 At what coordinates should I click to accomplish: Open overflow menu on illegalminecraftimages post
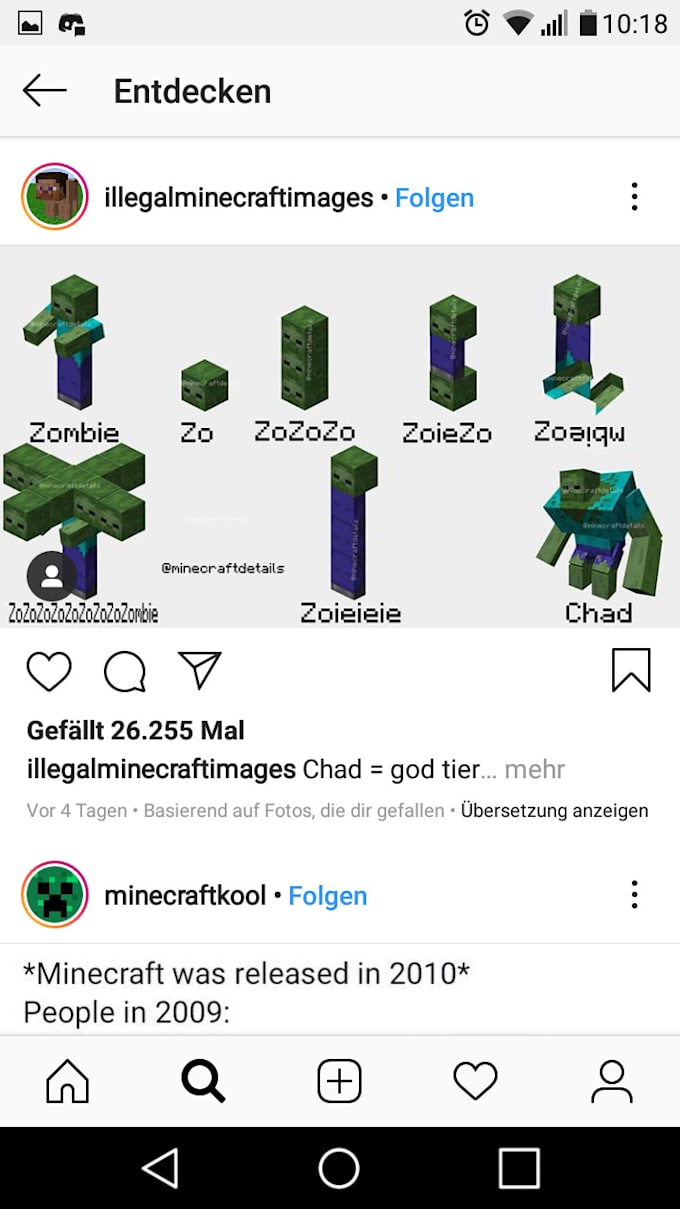point(634,197)
